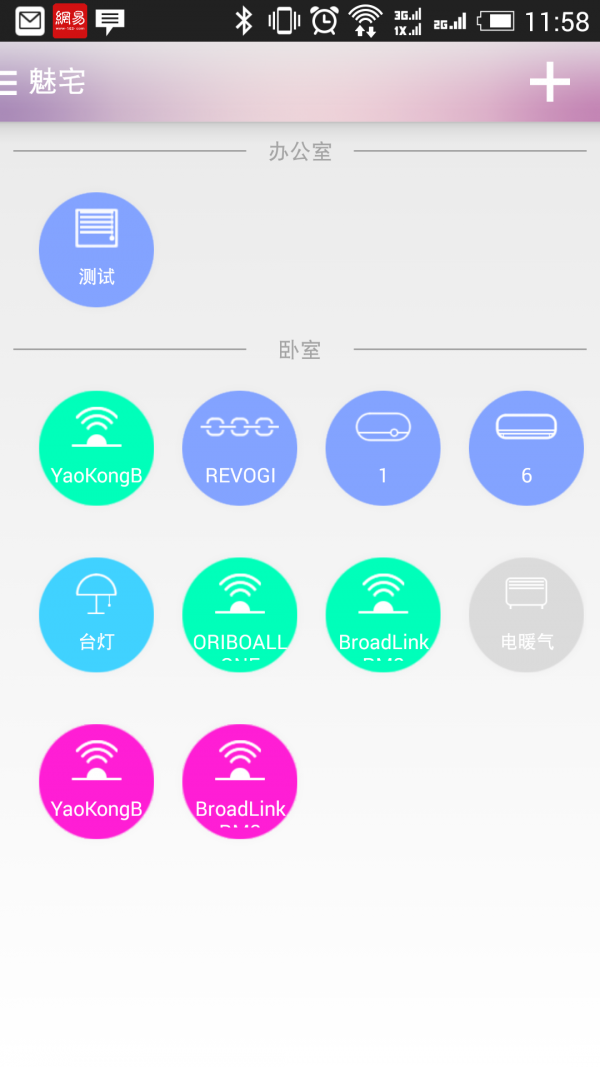Open the air conditioner device named 6
Screen dimensions: 600x1067
coord(526,448)
